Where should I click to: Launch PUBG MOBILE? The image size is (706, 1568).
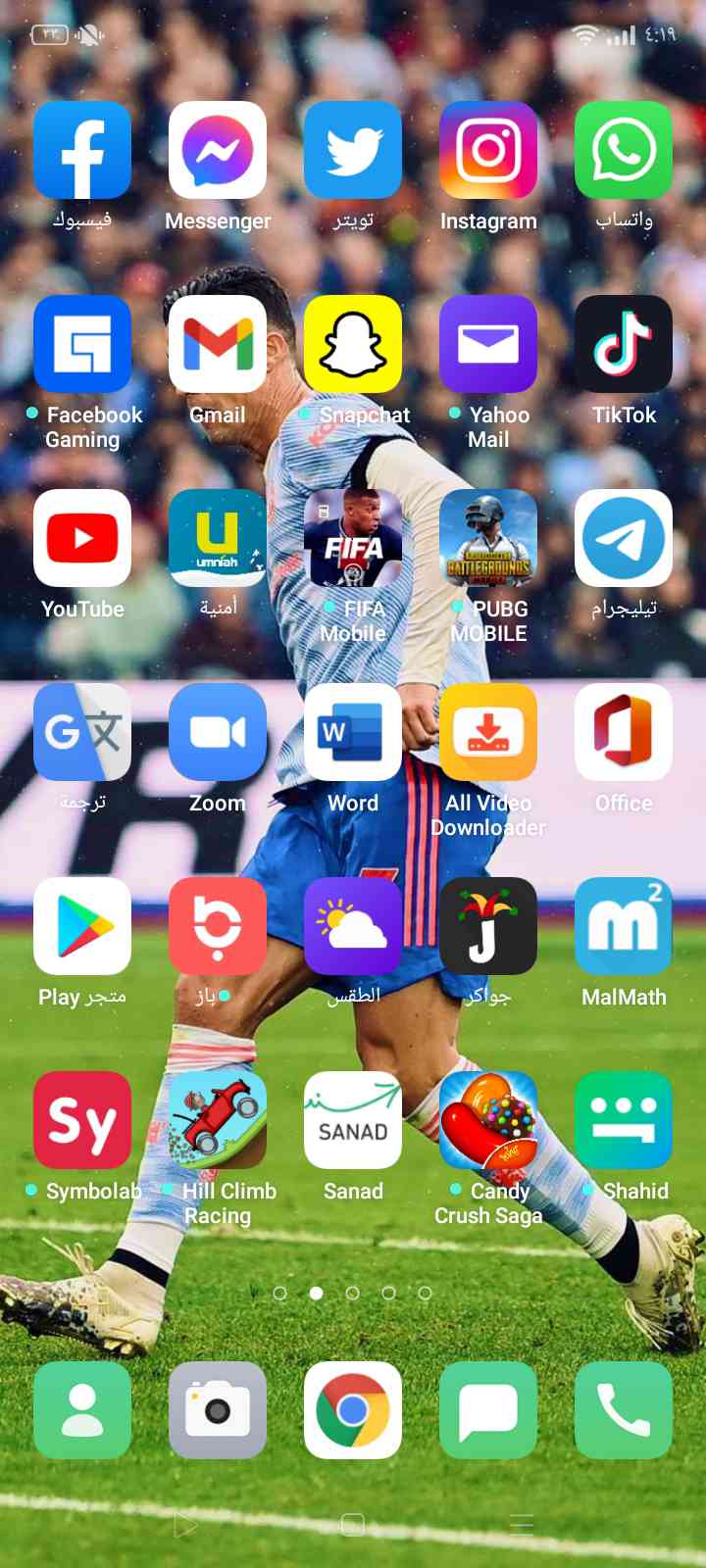pos(488,538)
